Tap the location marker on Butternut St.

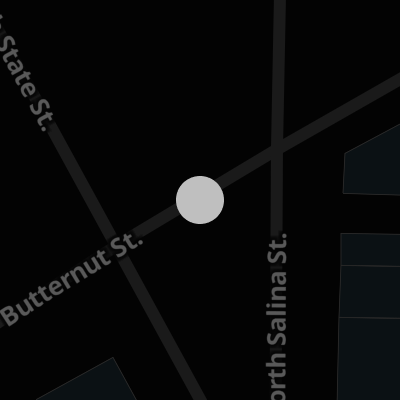[x=200, y=200]
